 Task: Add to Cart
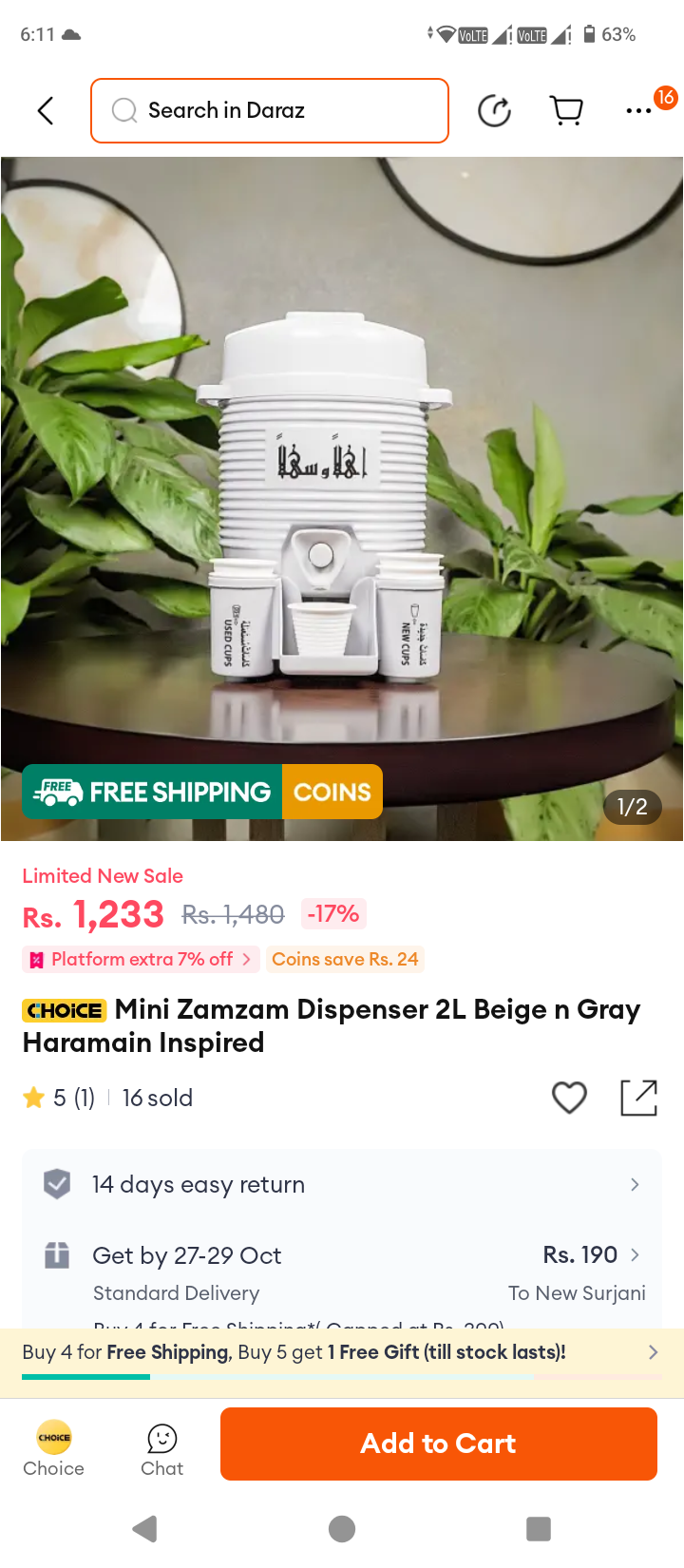click(x=439, y=1444)
